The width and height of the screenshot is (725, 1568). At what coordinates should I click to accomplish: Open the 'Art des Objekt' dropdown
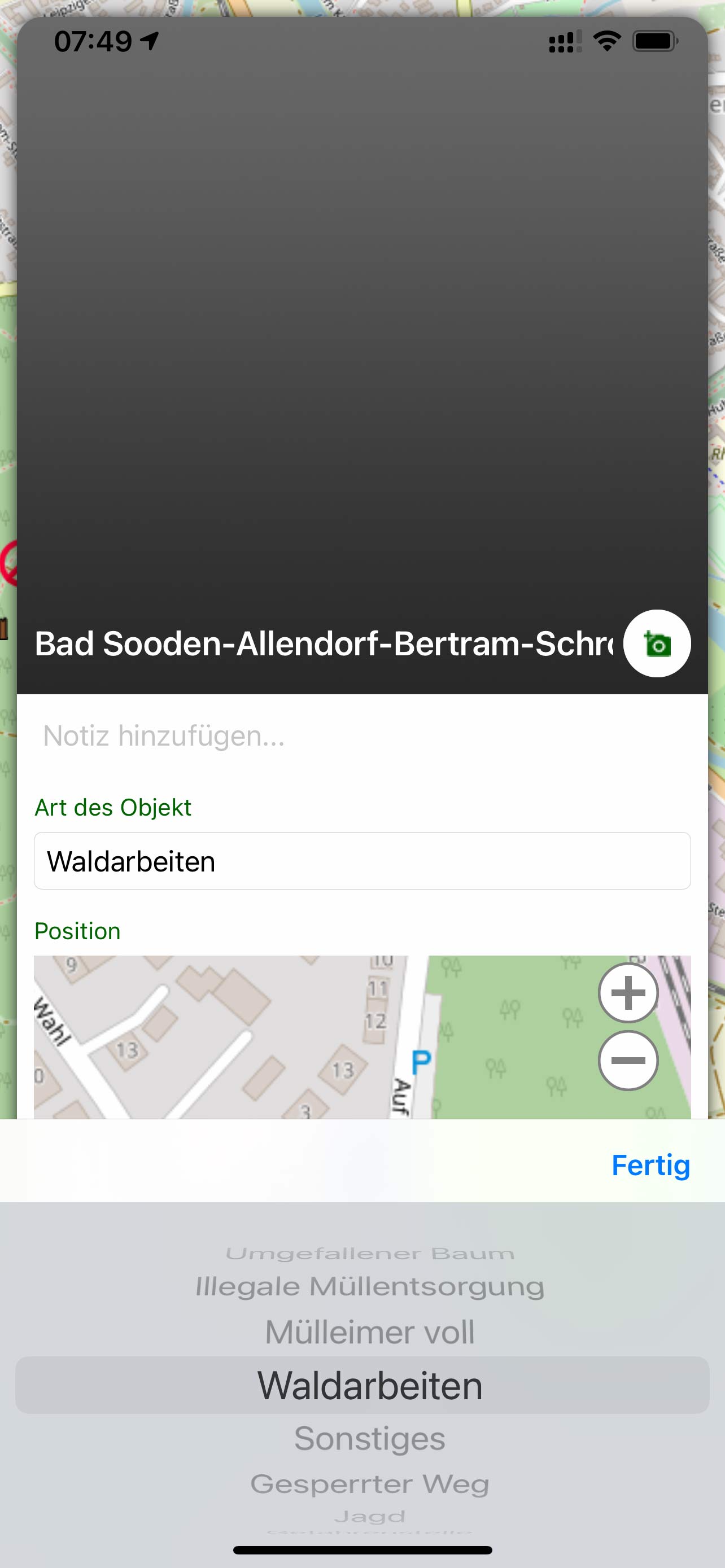361,861
